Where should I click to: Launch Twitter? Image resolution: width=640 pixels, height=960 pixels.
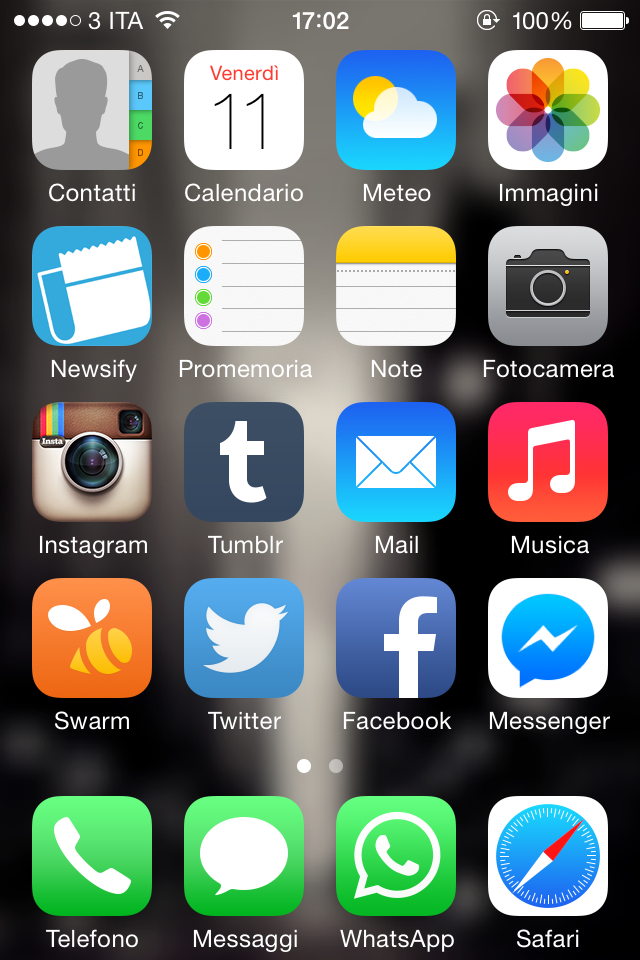coord(244,638)
